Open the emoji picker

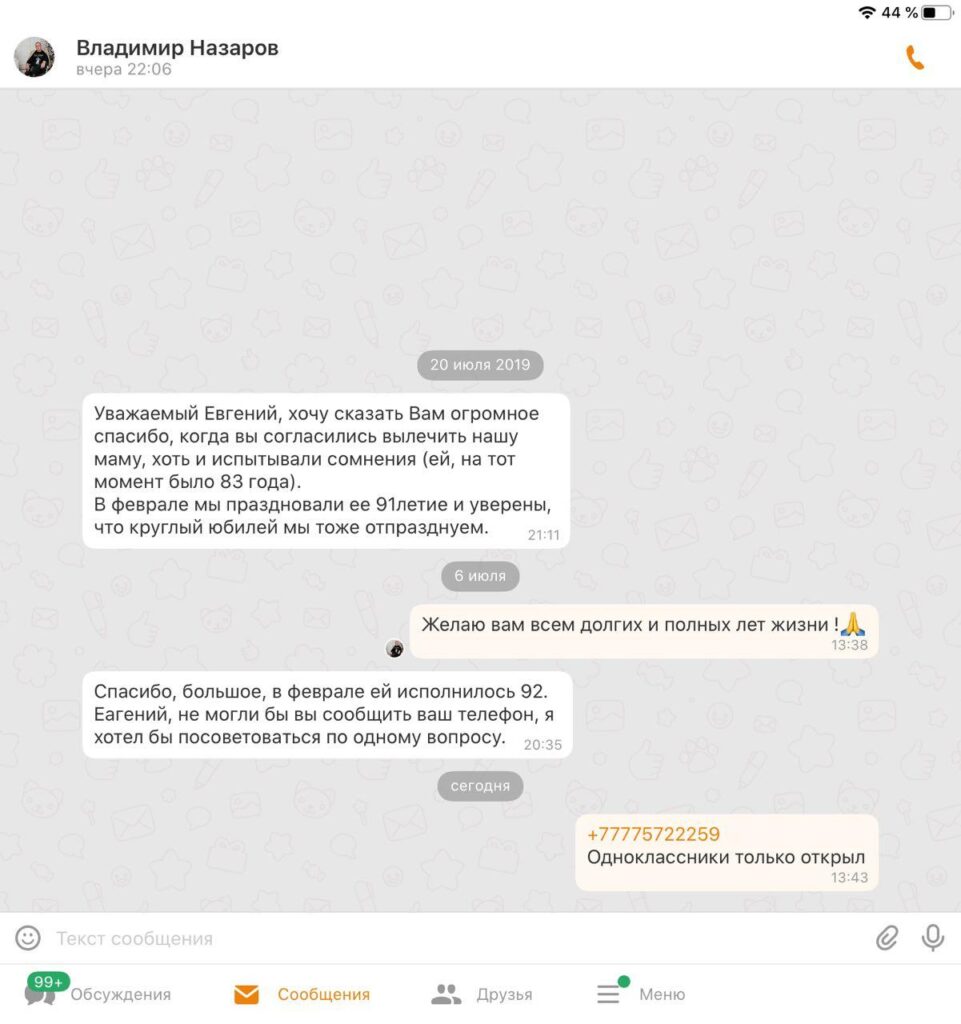click(28, 938)
